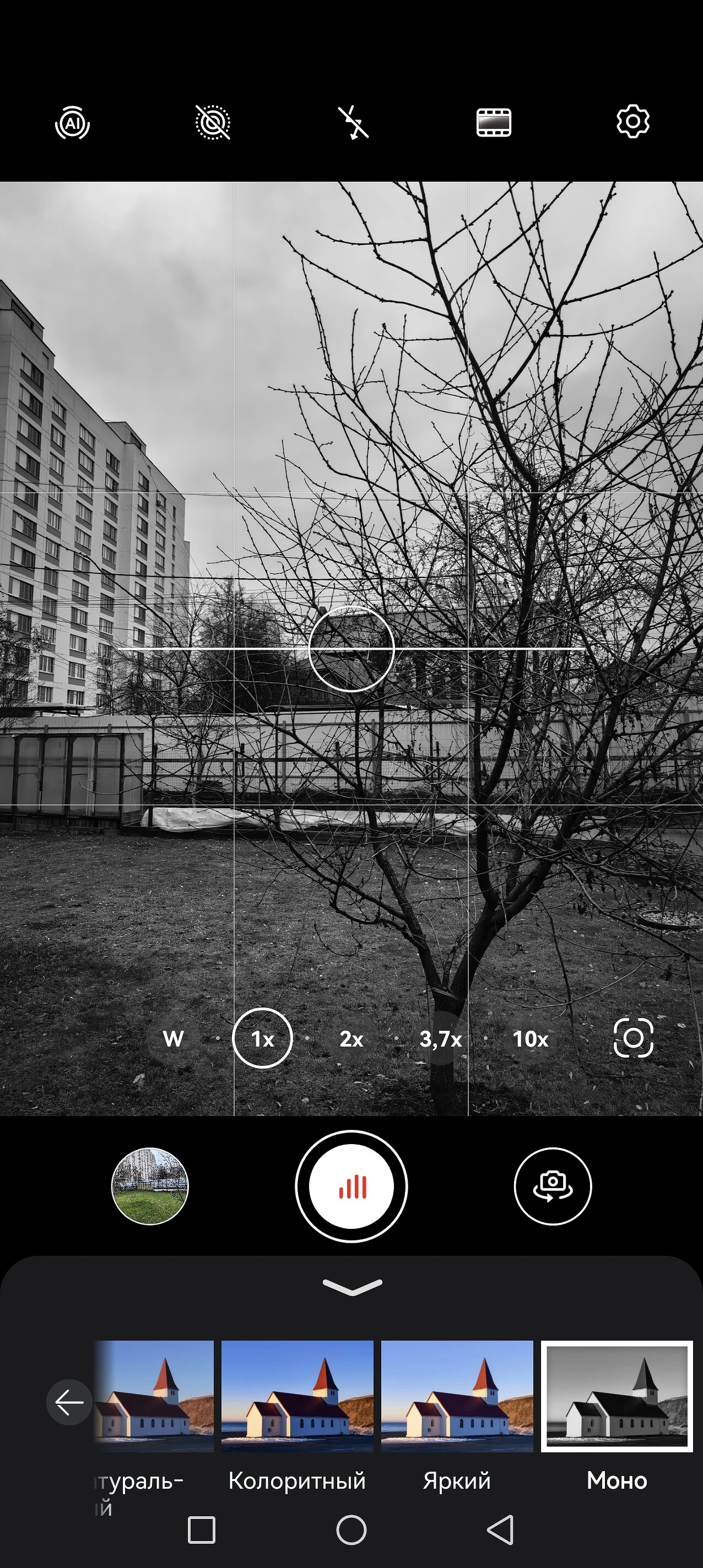The width and height of the screenshot is (703, 1568).
Task: Select the Моно filter
Action: 617,1396
